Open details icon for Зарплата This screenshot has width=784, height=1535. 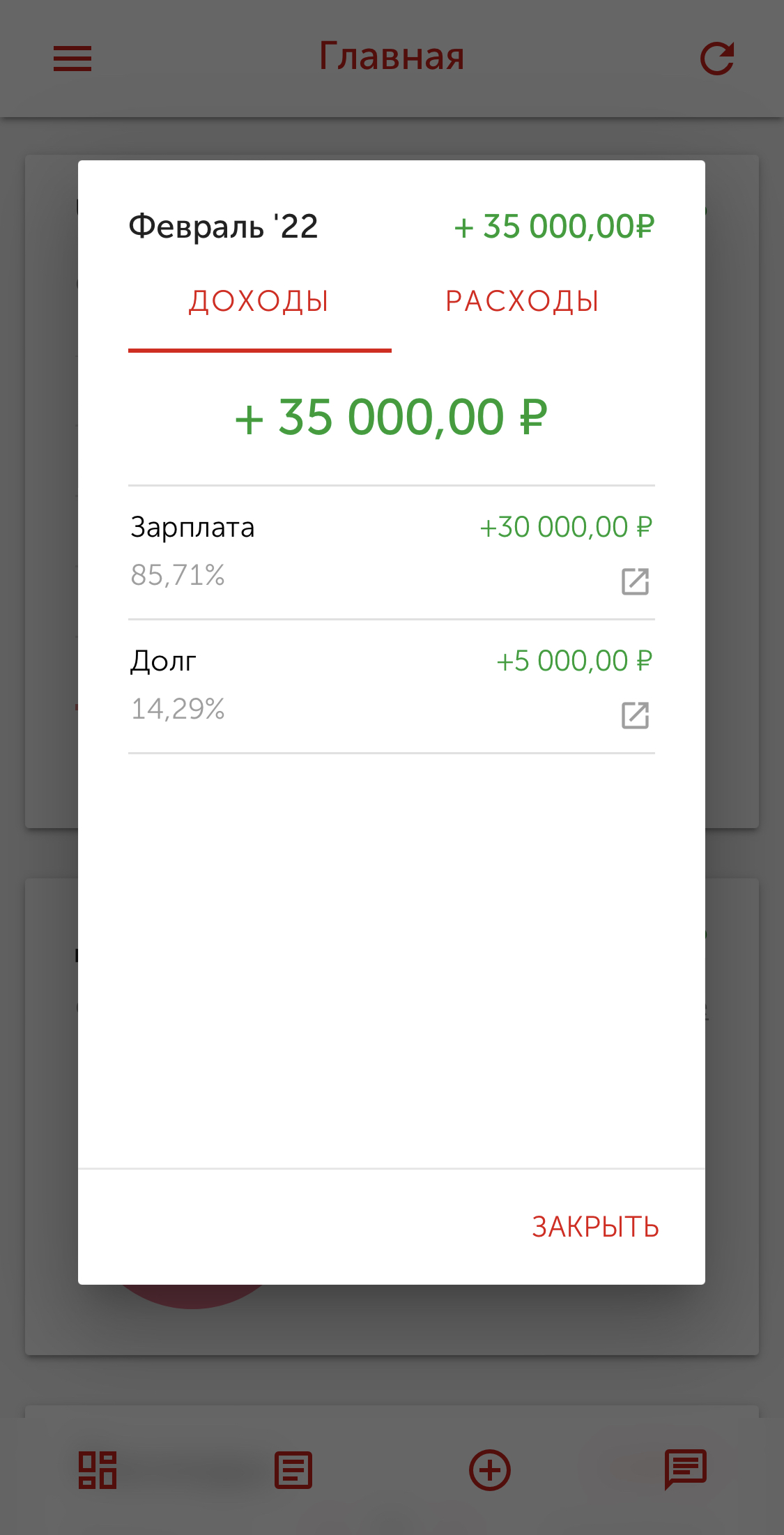(x=635, y=581)
